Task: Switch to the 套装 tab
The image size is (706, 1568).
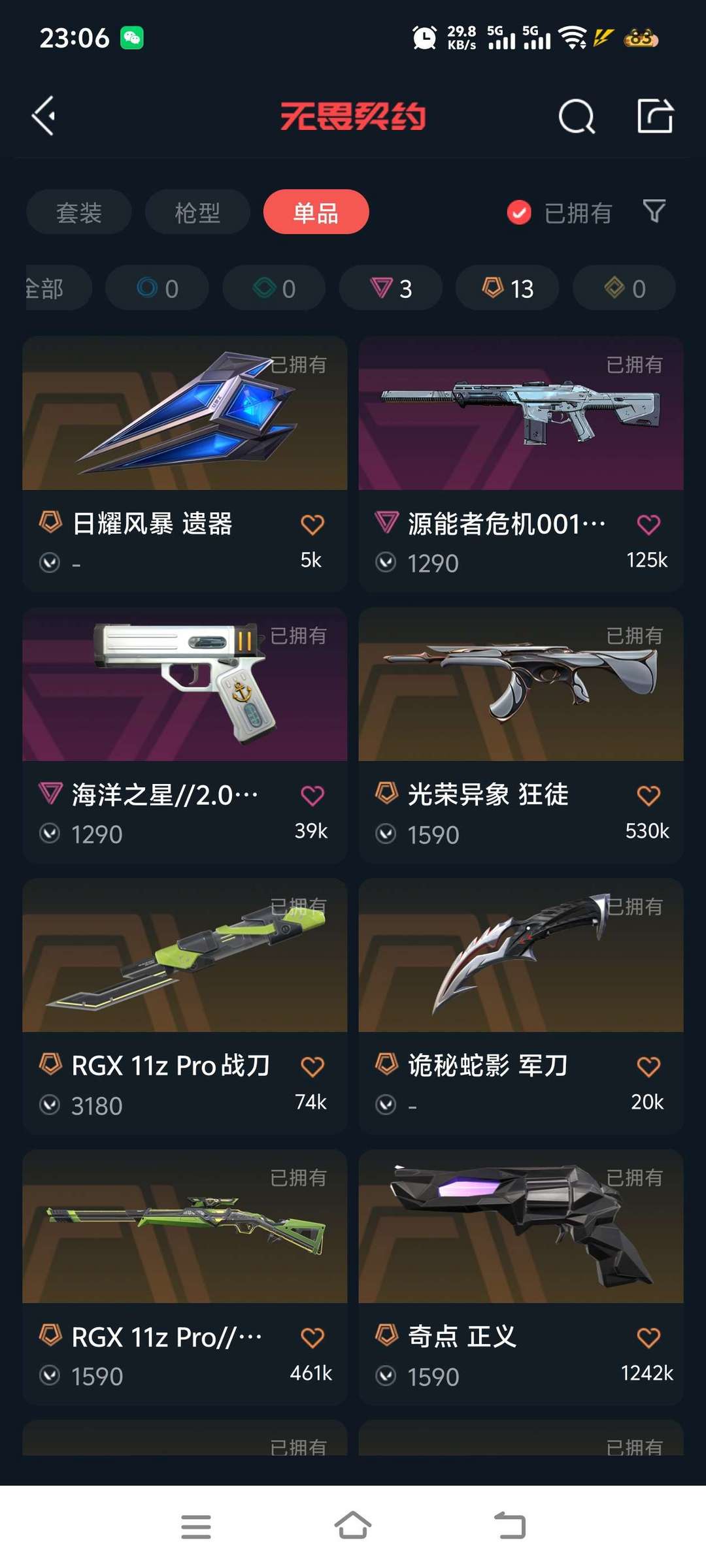Action: point(79,212)
